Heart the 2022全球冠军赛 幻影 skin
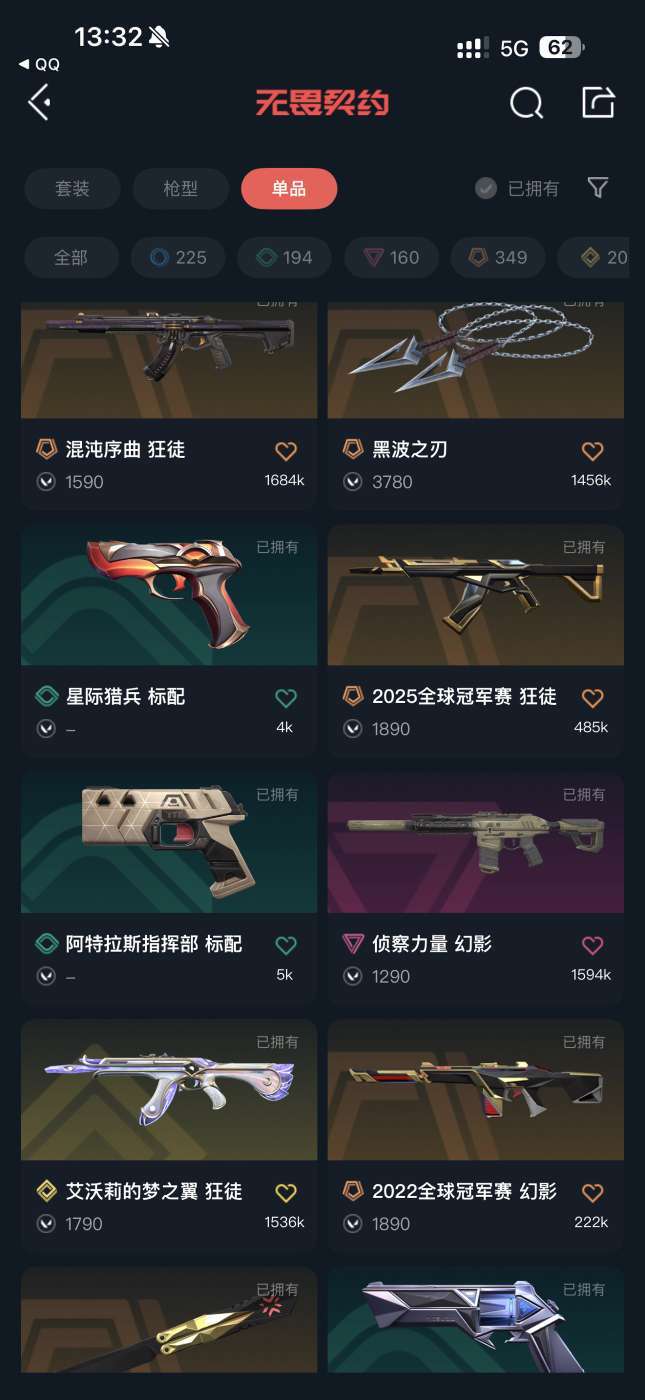This screenshot has width=645, height=1400. click(x=592, y=1192)
